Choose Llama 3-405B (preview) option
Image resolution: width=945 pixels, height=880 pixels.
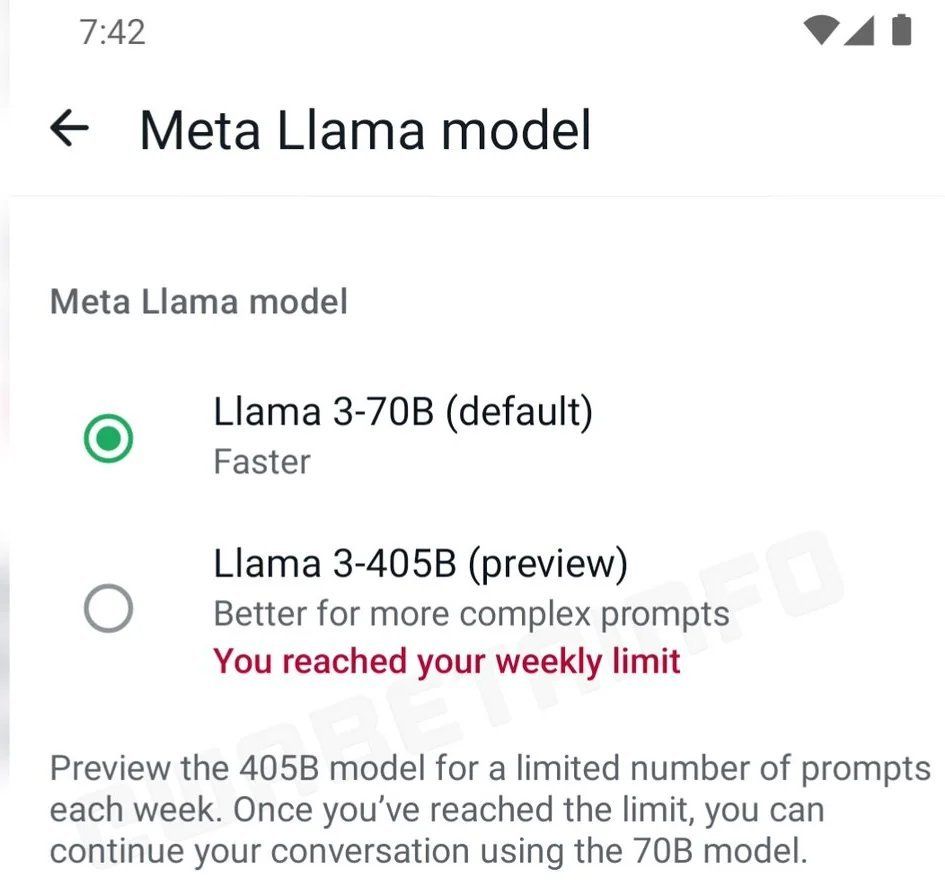[x=108, y=608]
